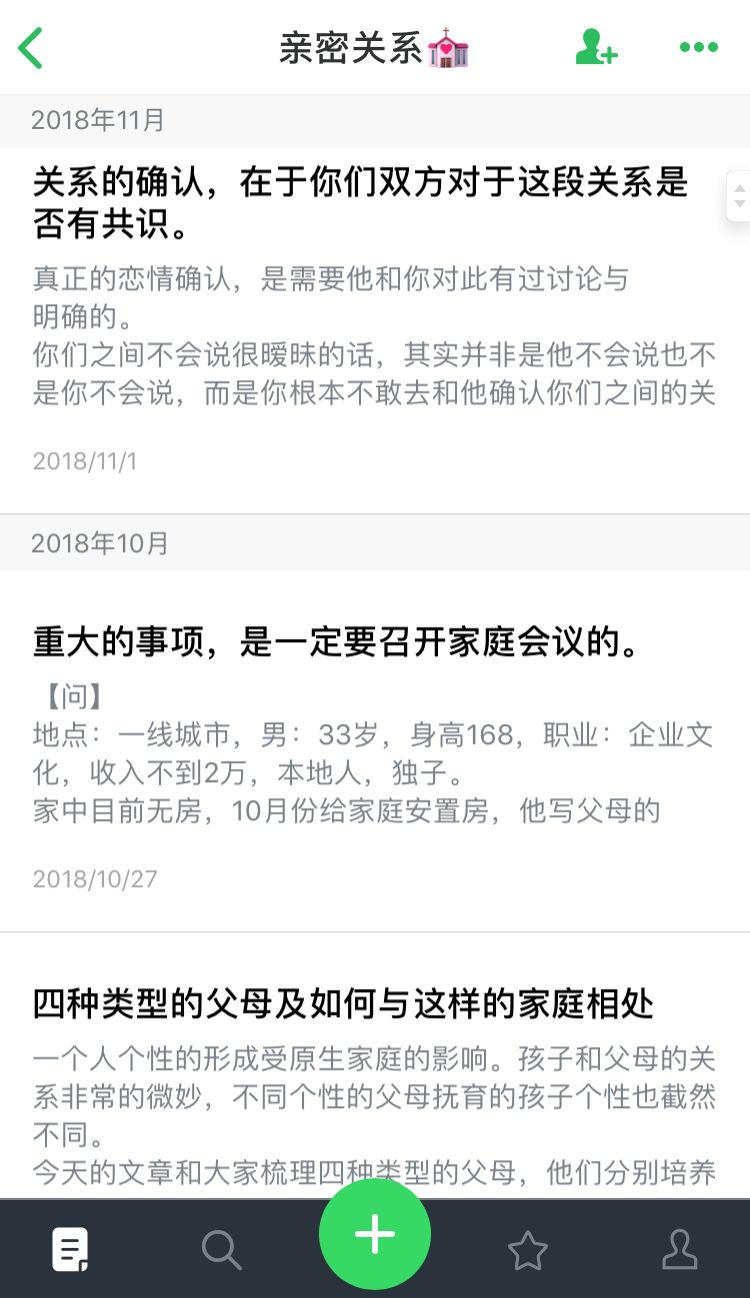Open favorites with the star icon
This screenshot has height=1298, width=750.
click(x=528, y=1248)
